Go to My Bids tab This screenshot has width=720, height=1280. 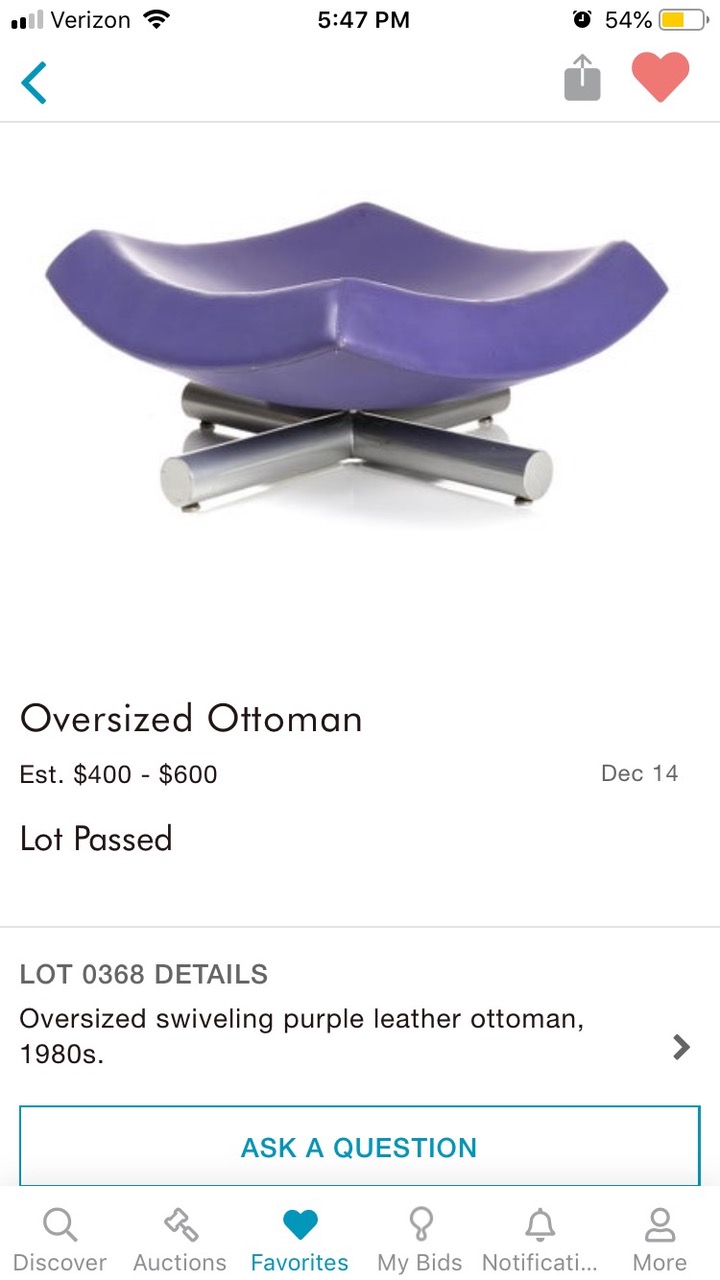420,1238
